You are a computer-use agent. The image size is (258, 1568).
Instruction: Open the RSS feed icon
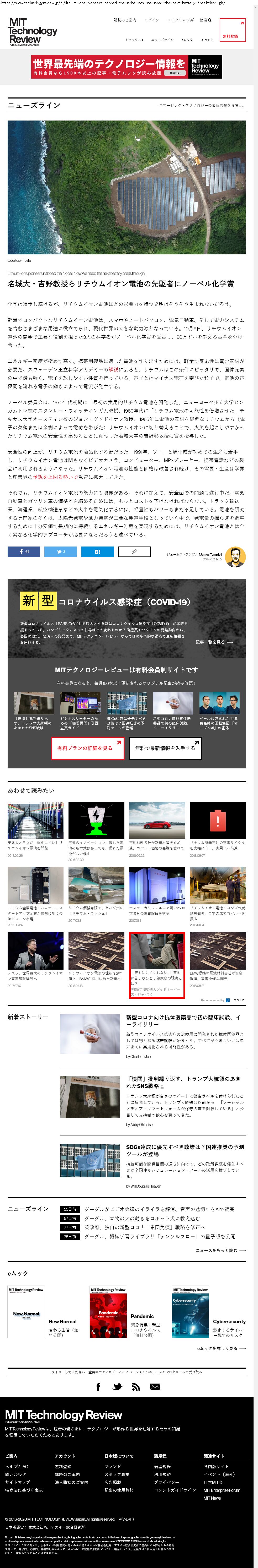(x=136, y=1387)
